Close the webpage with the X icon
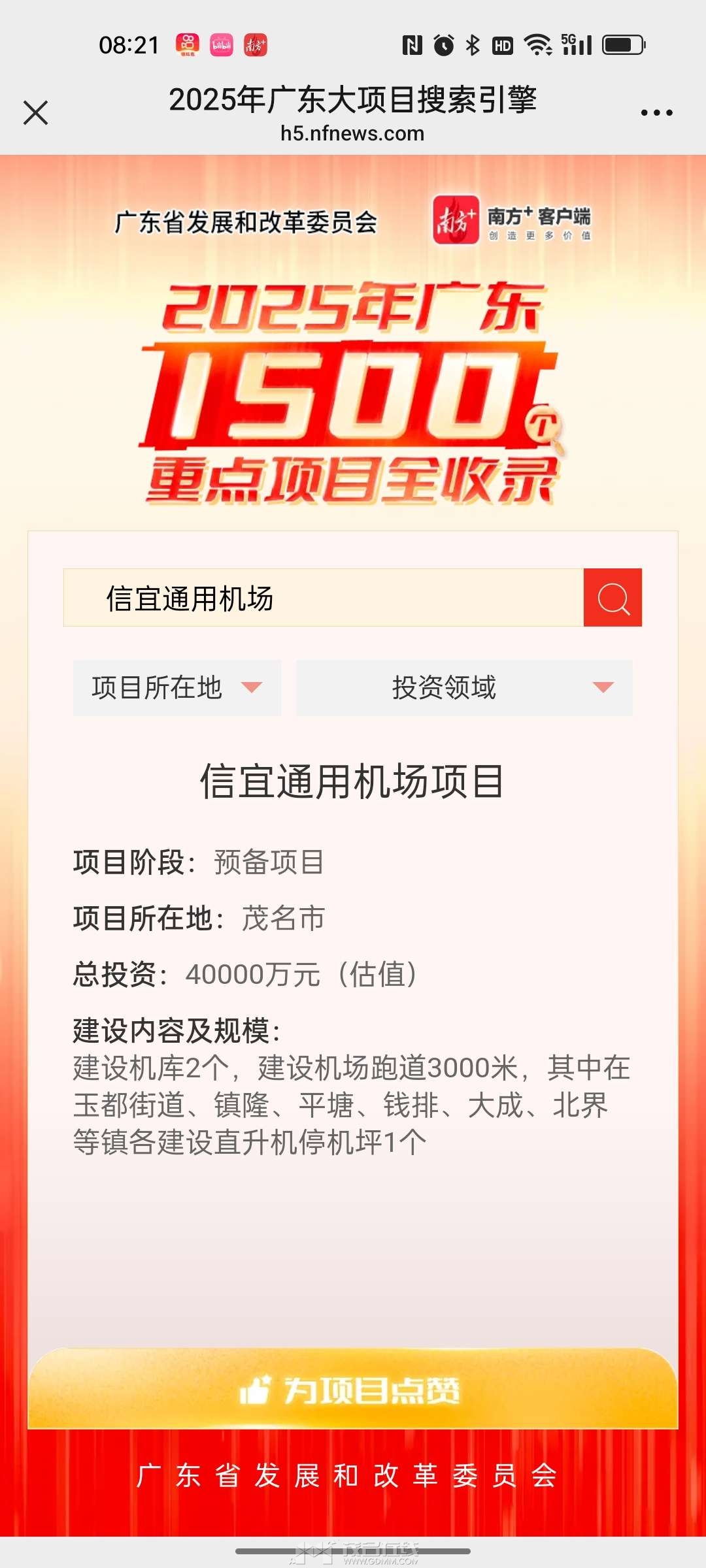This screenshot has height=1568, width=706. [x=36, y=112]
